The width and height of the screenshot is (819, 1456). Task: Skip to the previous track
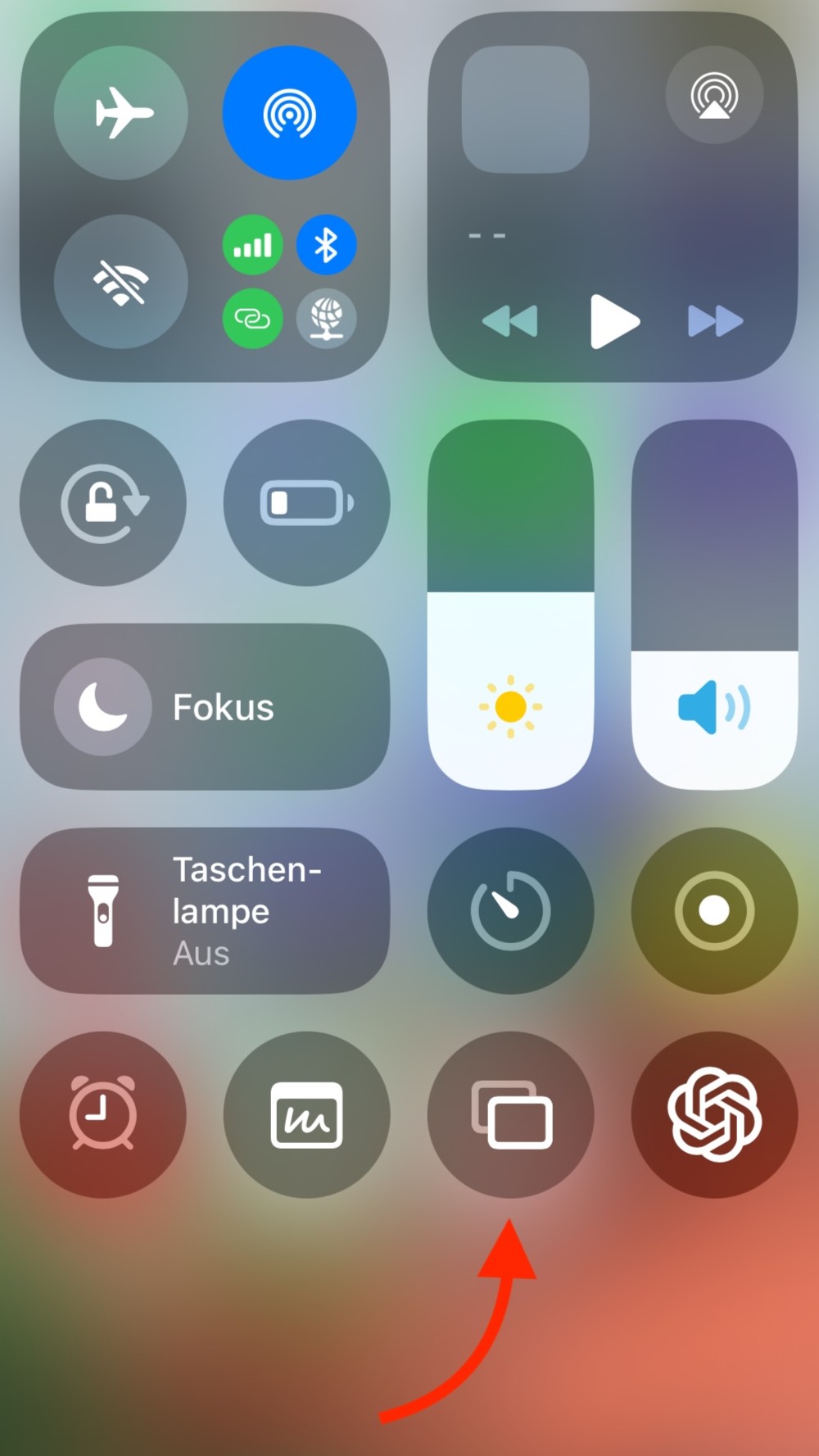click(x=509, y=321)
